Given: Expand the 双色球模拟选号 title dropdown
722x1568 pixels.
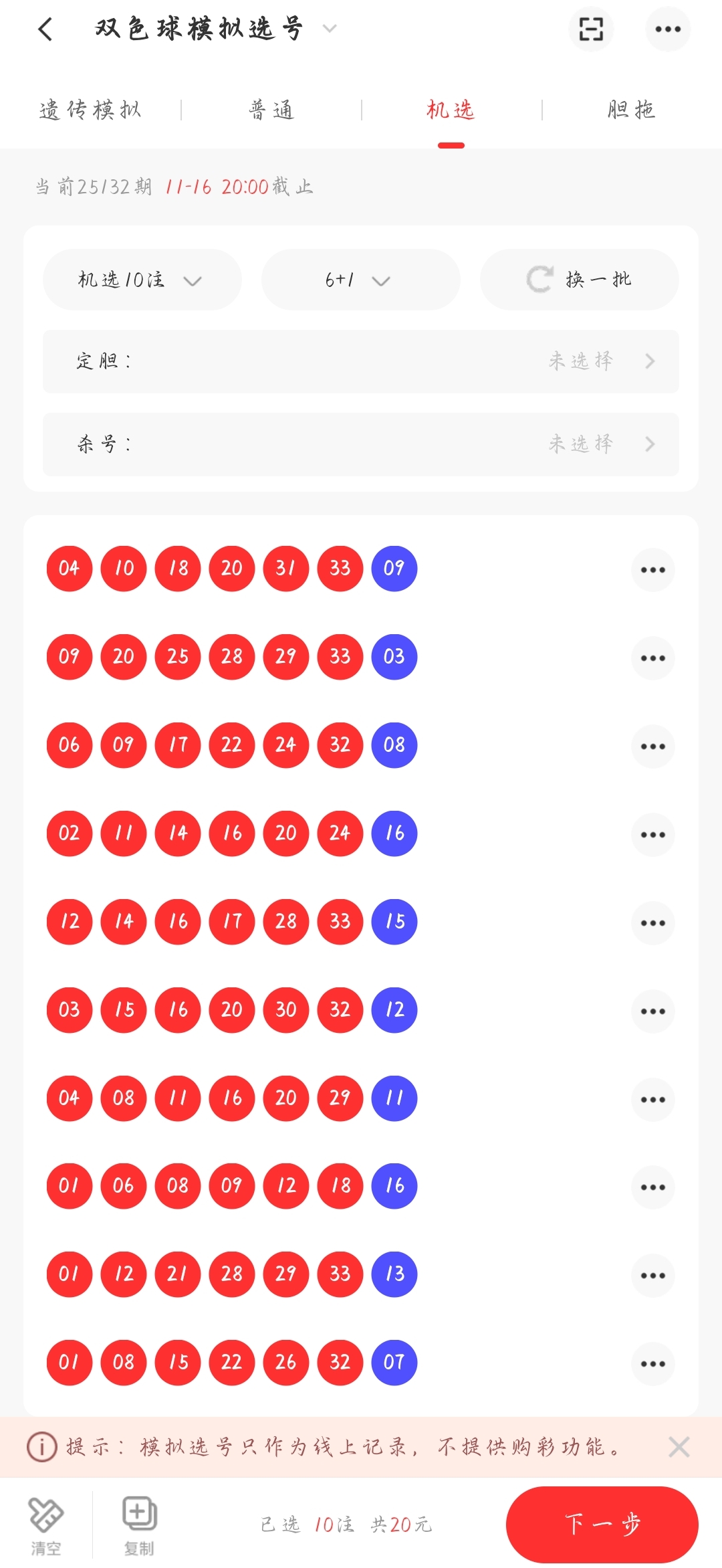Looking at the screenshot, I should point(330,29).
